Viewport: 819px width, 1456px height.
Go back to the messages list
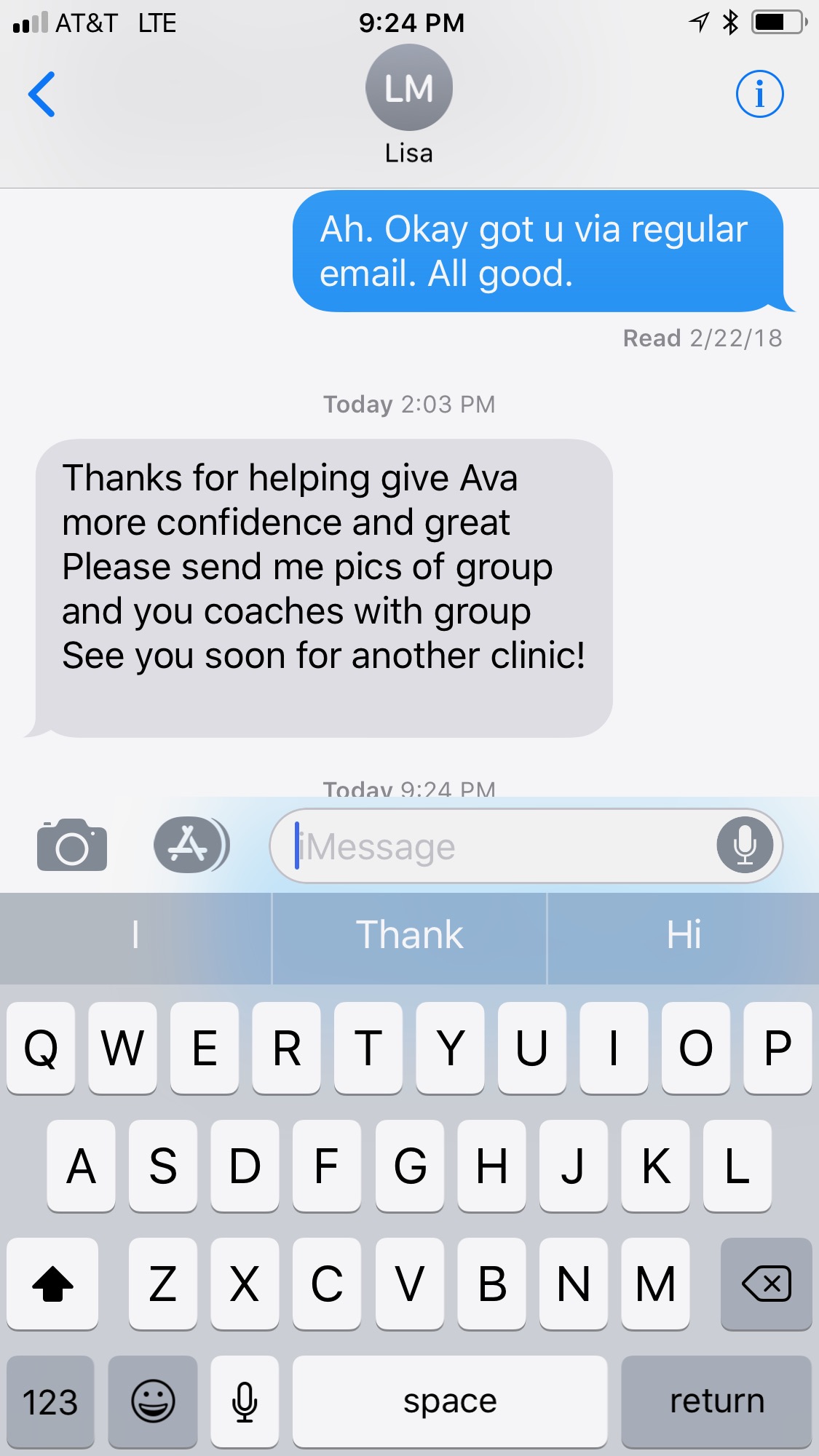tap(41, 94)
